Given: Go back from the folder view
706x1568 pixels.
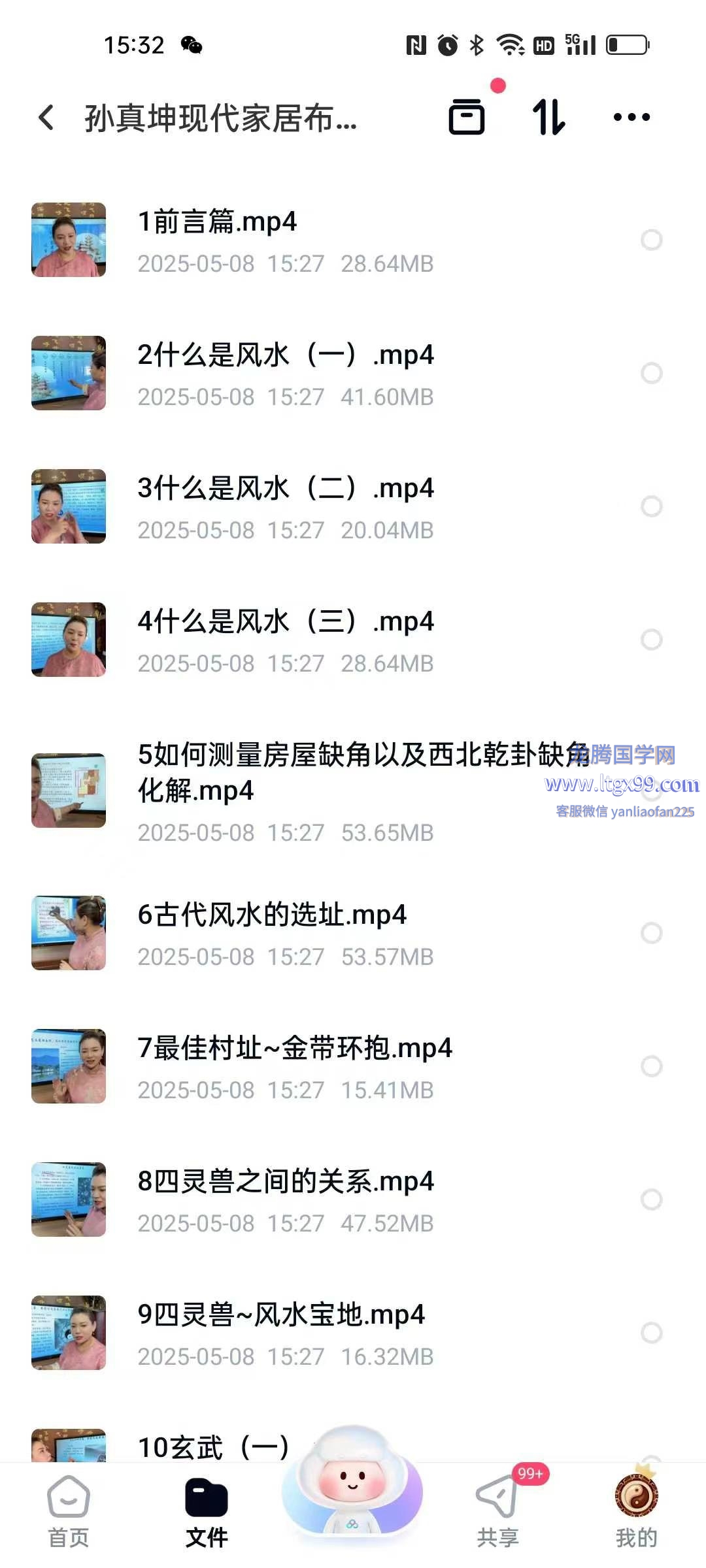Looking at the screenshot, I should pos(46,118).
